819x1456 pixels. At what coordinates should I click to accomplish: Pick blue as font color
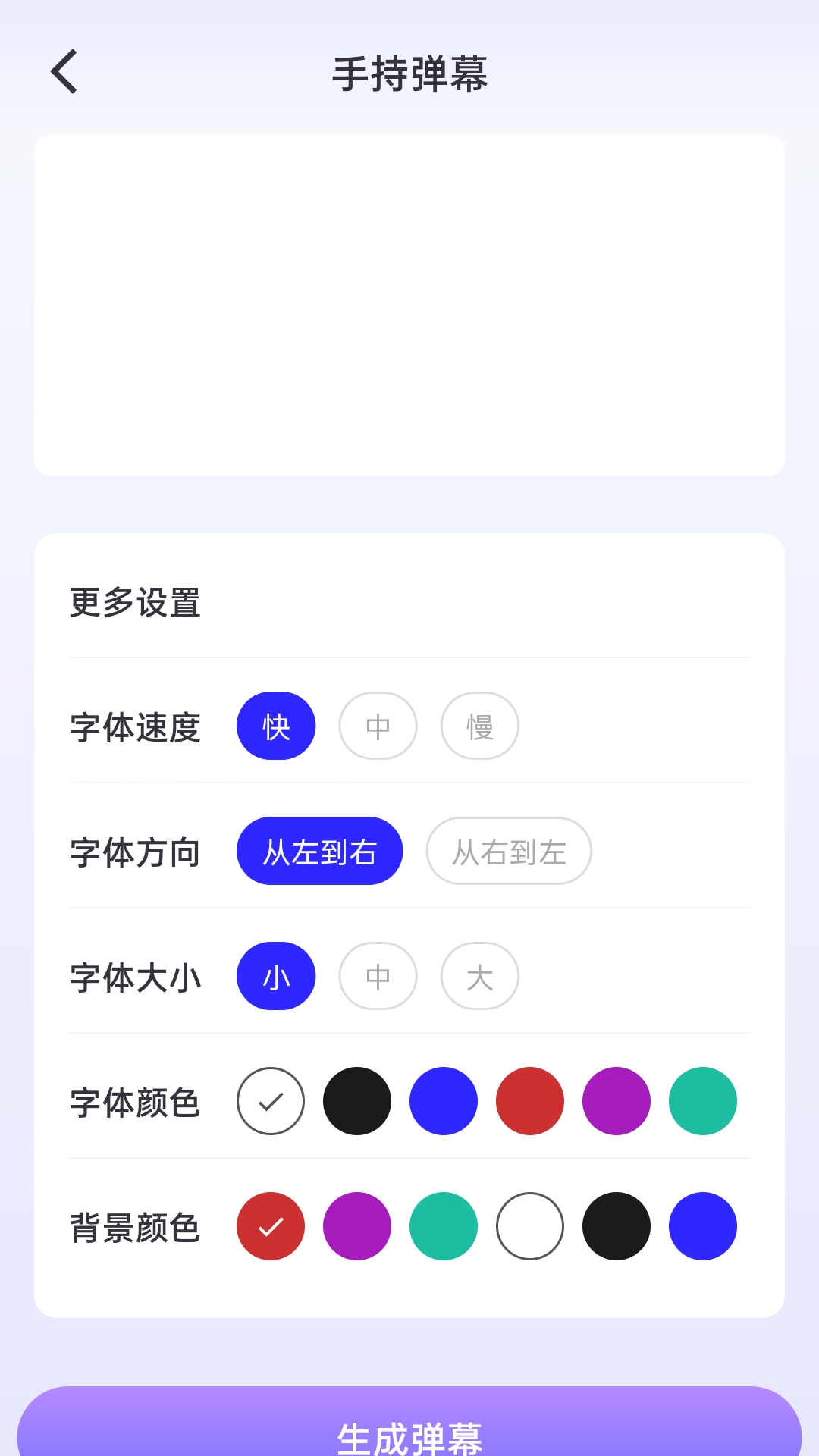[x=444, y=1101]
